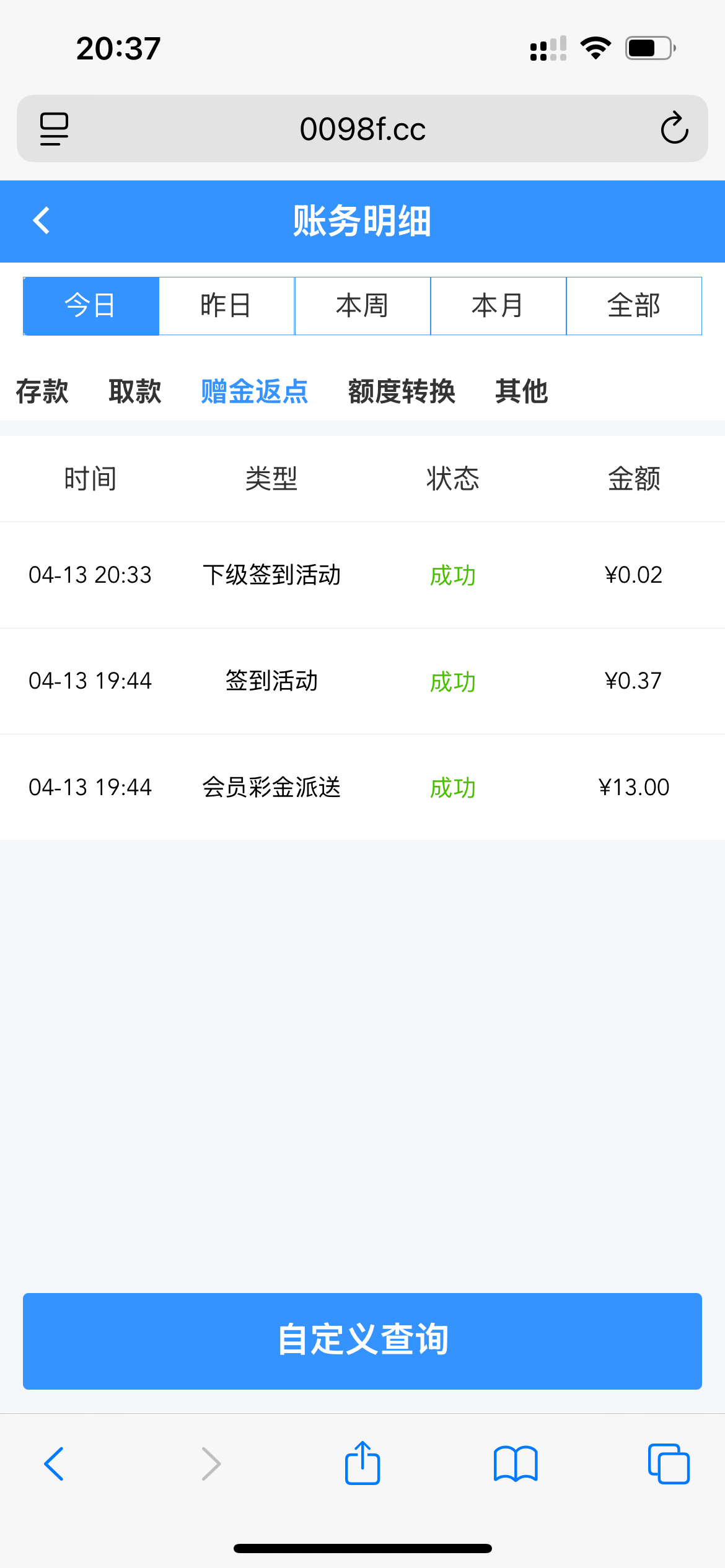Show open Safari tabs

[669, 1463]
